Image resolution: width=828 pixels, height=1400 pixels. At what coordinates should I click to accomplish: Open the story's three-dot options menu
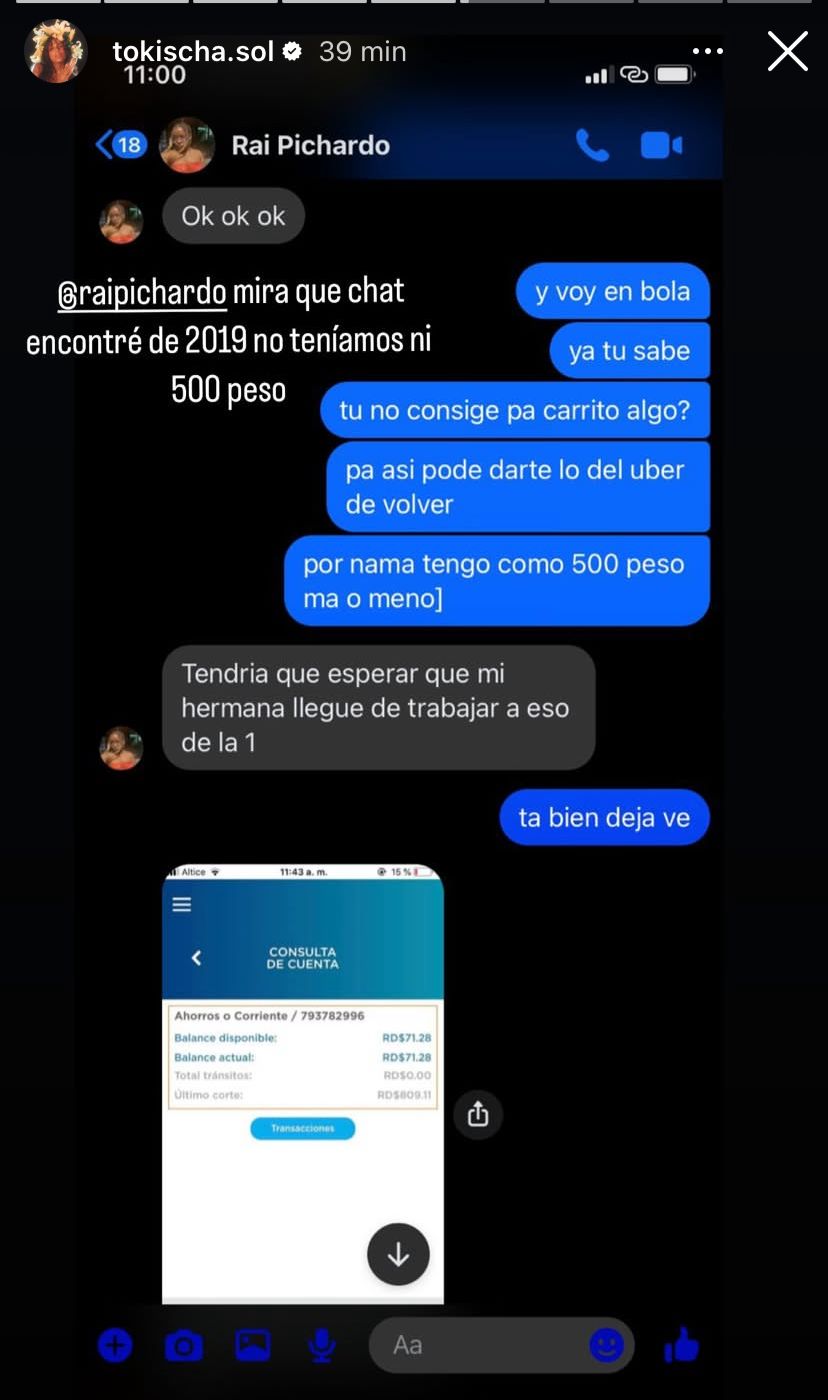point(707,51)
